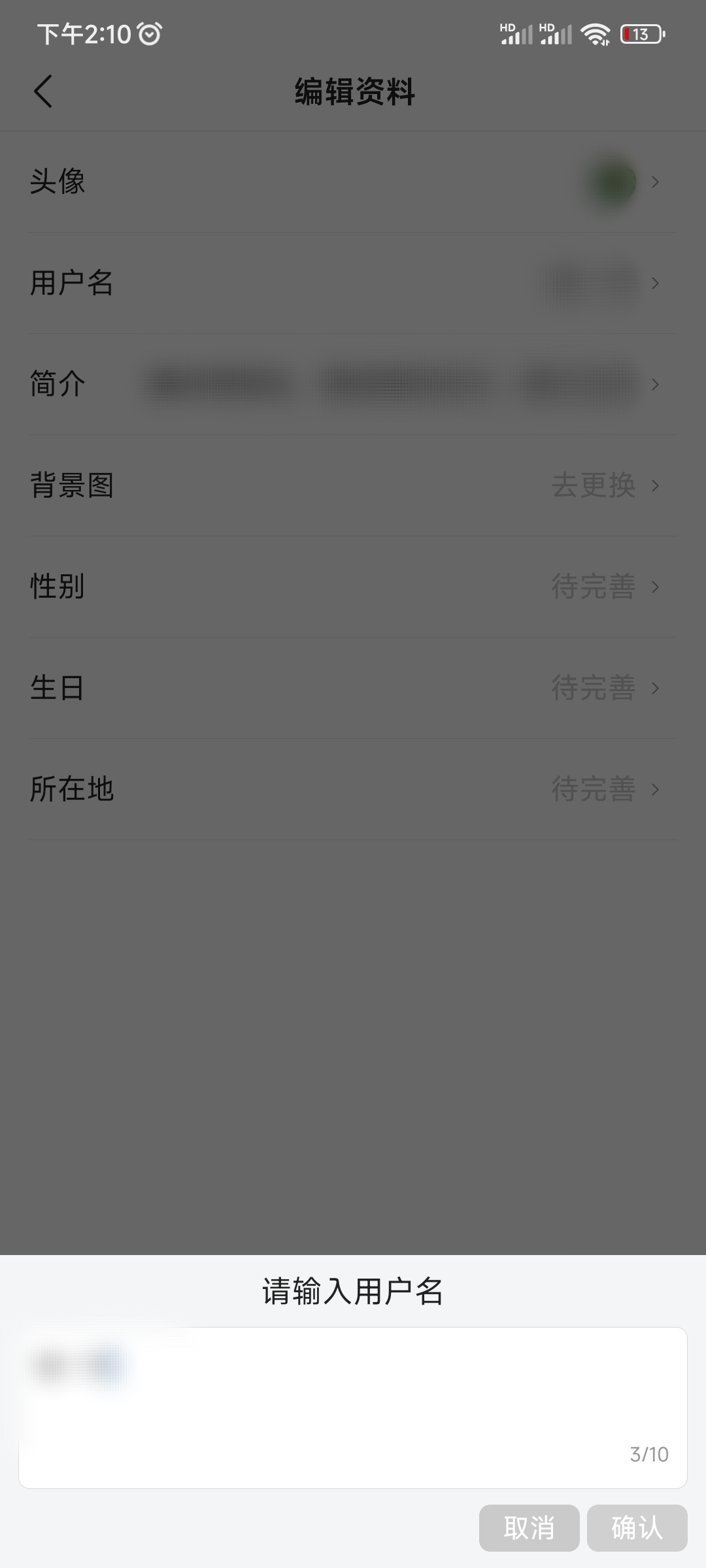Expand the 所在地 row chevron

[x=656, y=788]
